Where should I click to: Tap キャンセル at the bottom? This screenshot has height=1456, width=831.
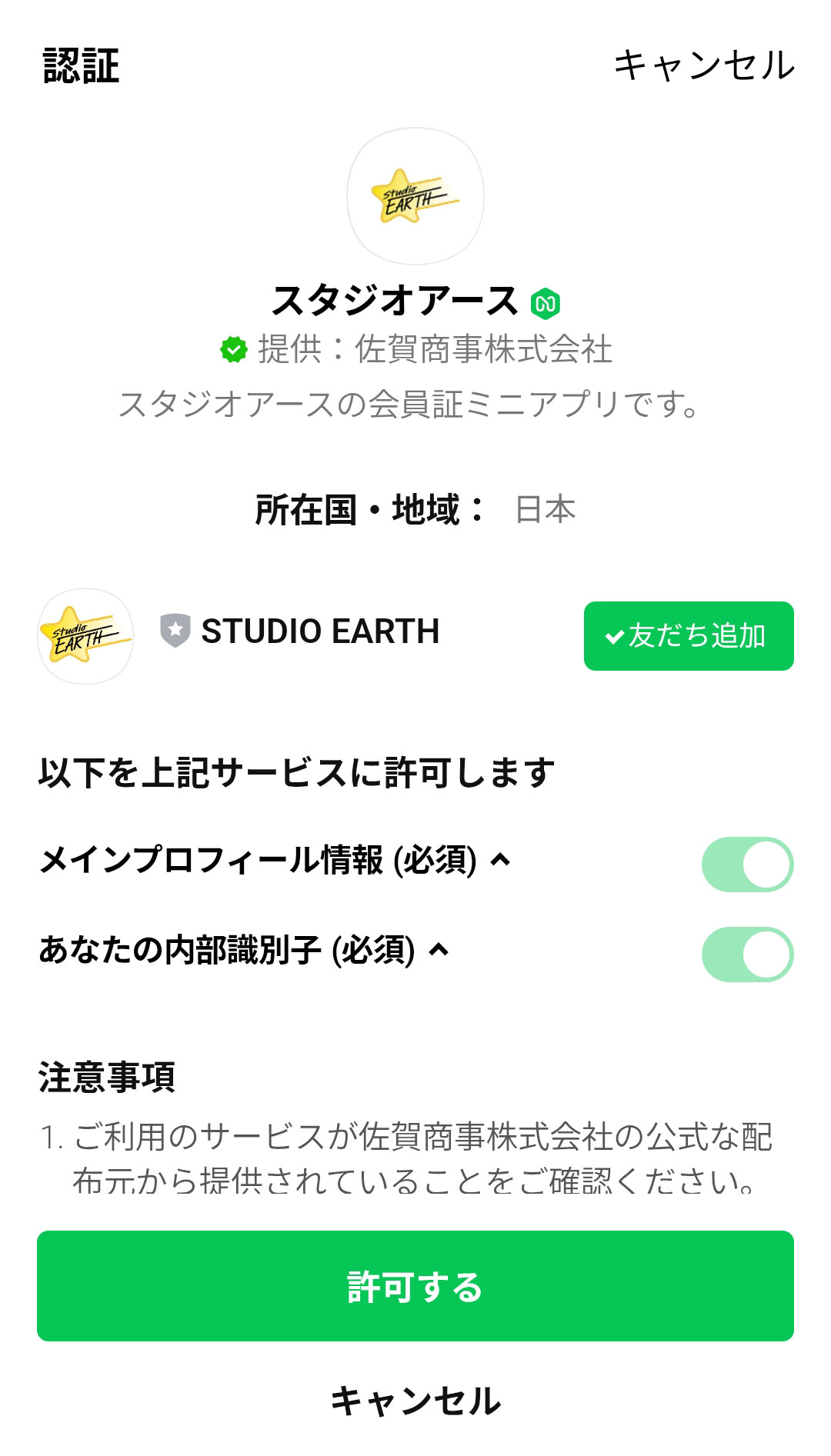[x=415, y=1401]
